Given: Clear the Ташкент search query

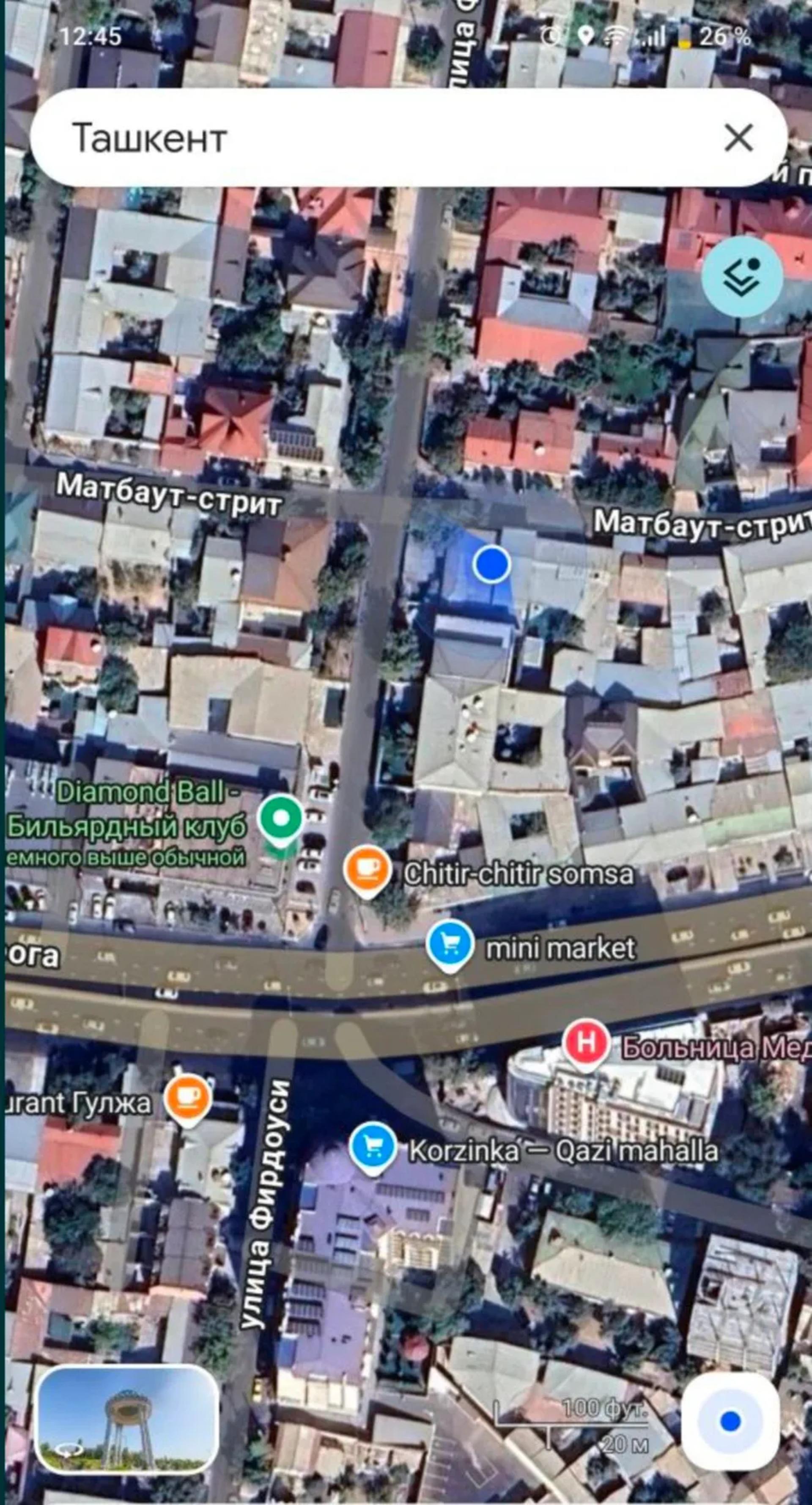Looking at the screenshot, I should pyautogui.click(x=738, y=138).
